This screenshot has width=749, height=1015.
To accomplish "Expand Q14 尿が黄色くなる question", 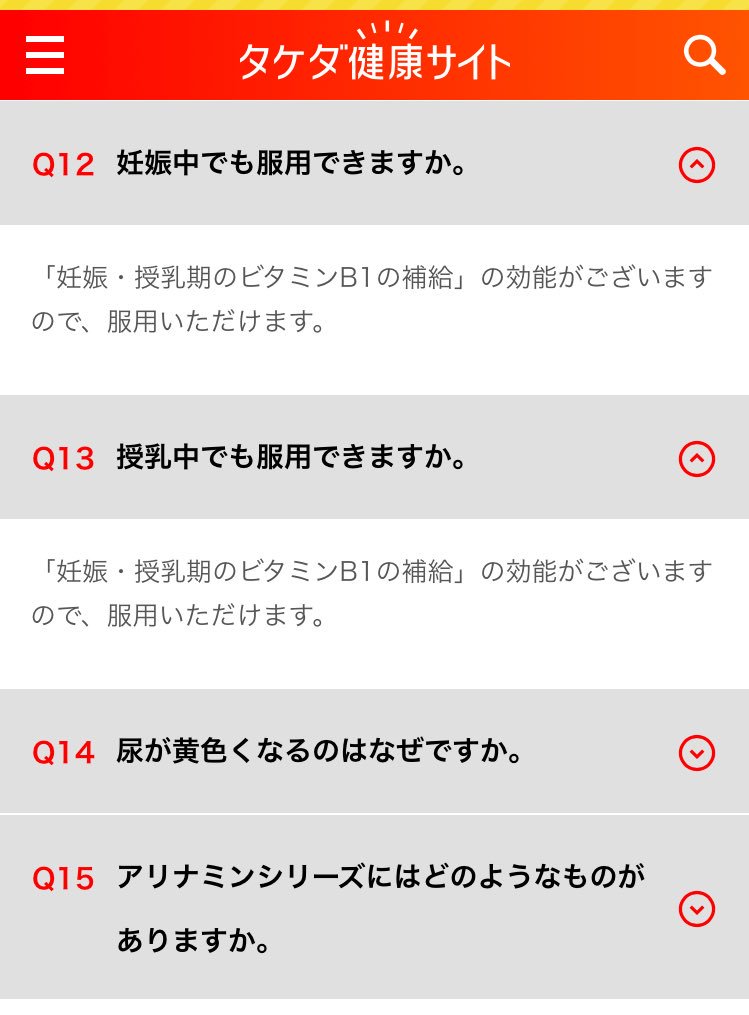I will (697, 752).
